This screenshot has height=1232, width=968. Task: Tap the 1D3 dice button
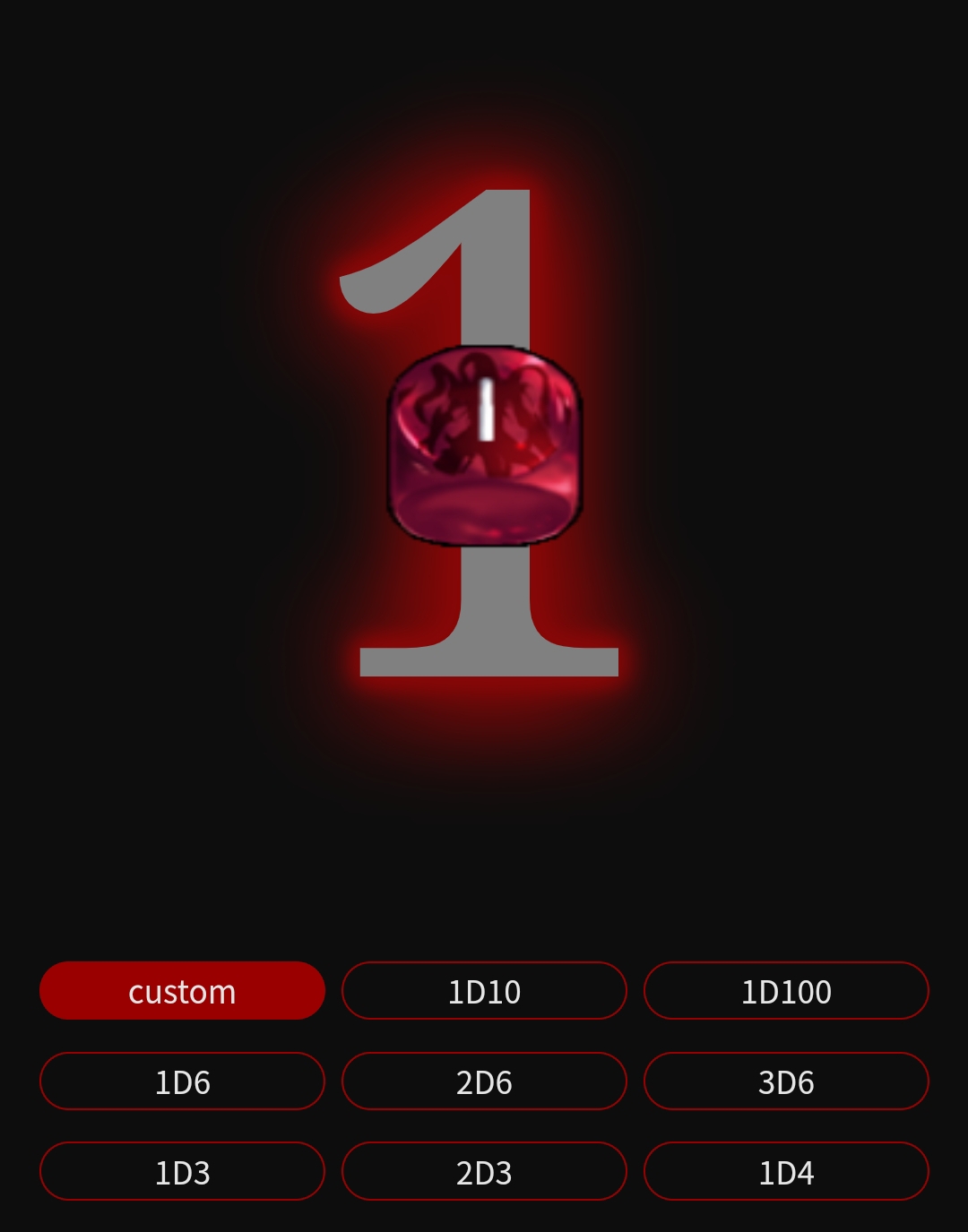pos(182,1172)
